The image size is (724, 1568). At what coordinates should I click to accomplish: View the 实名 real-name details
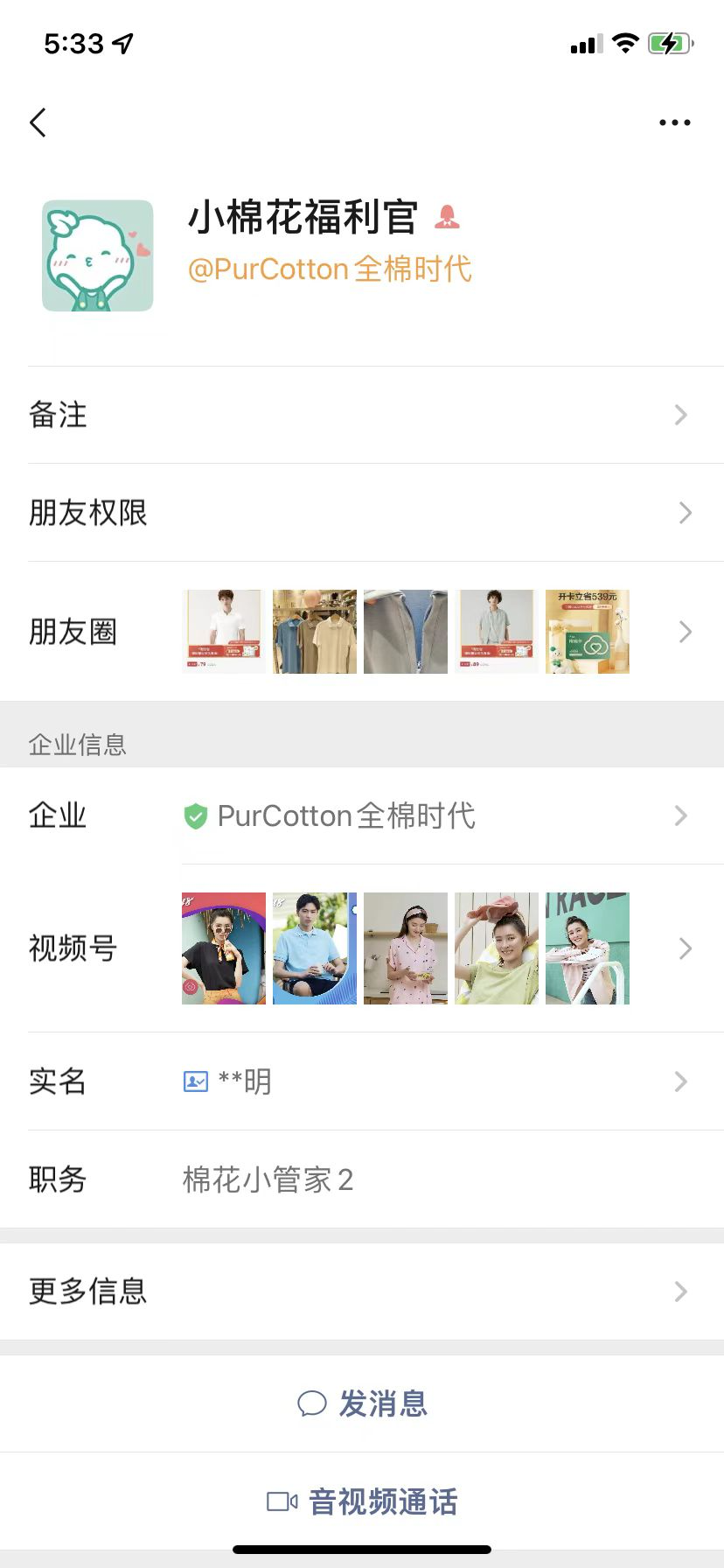pos(362,1081)
